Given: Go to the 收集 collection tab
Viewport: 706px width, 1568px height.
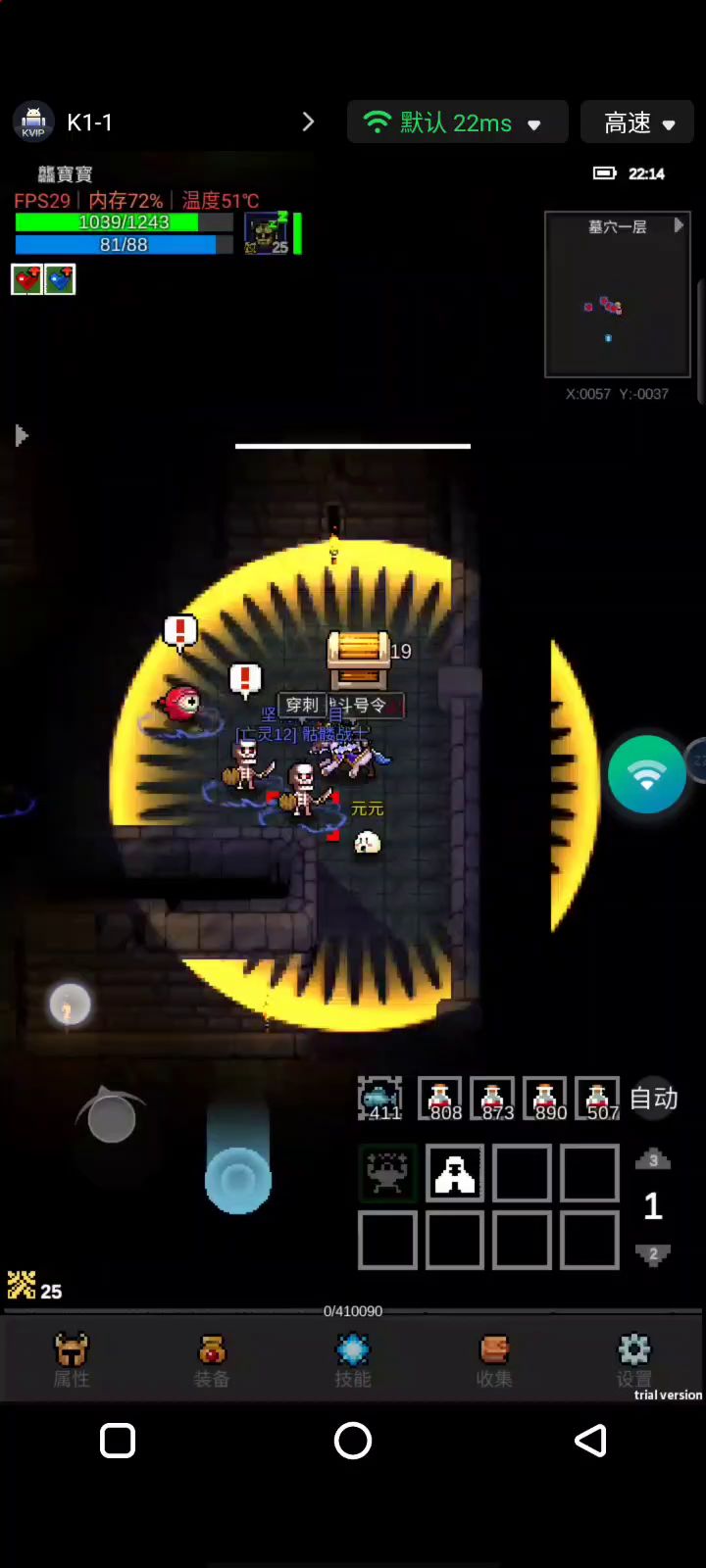Looking at the screenshot, I should pyautogui.click(x=494, y=1360).
